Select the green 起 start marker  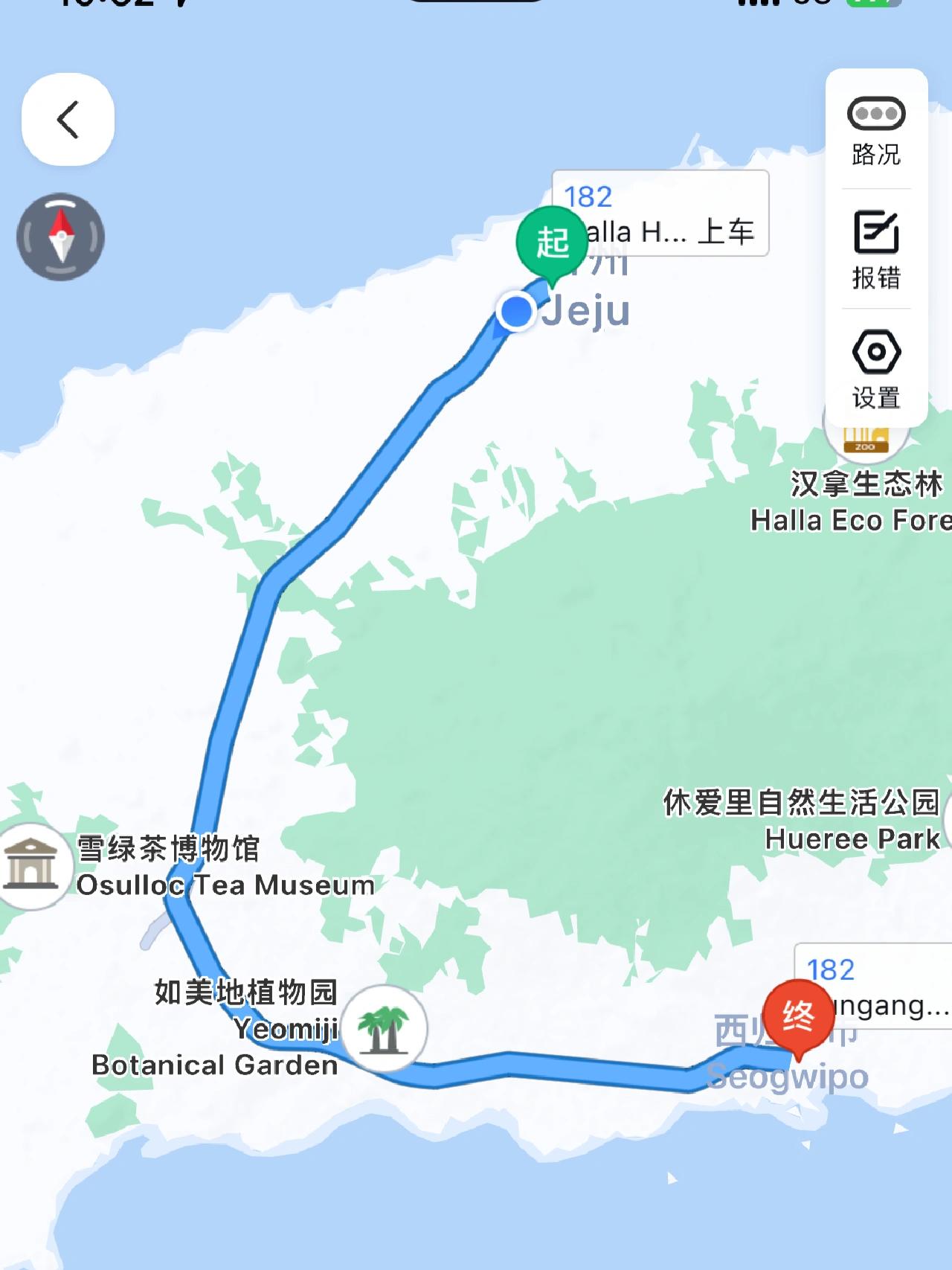point(552,243)
